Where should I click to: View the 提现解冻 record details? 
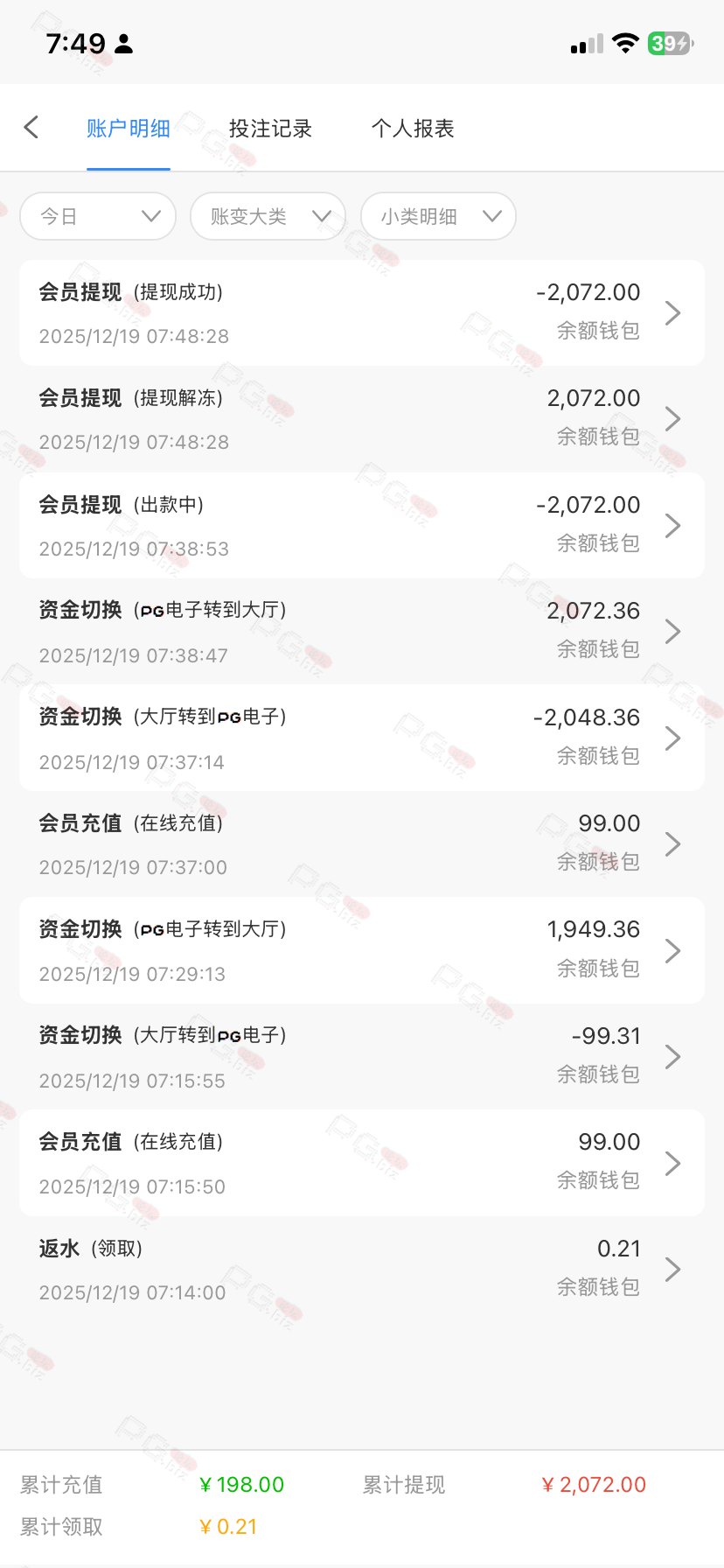tap(361, 419)
